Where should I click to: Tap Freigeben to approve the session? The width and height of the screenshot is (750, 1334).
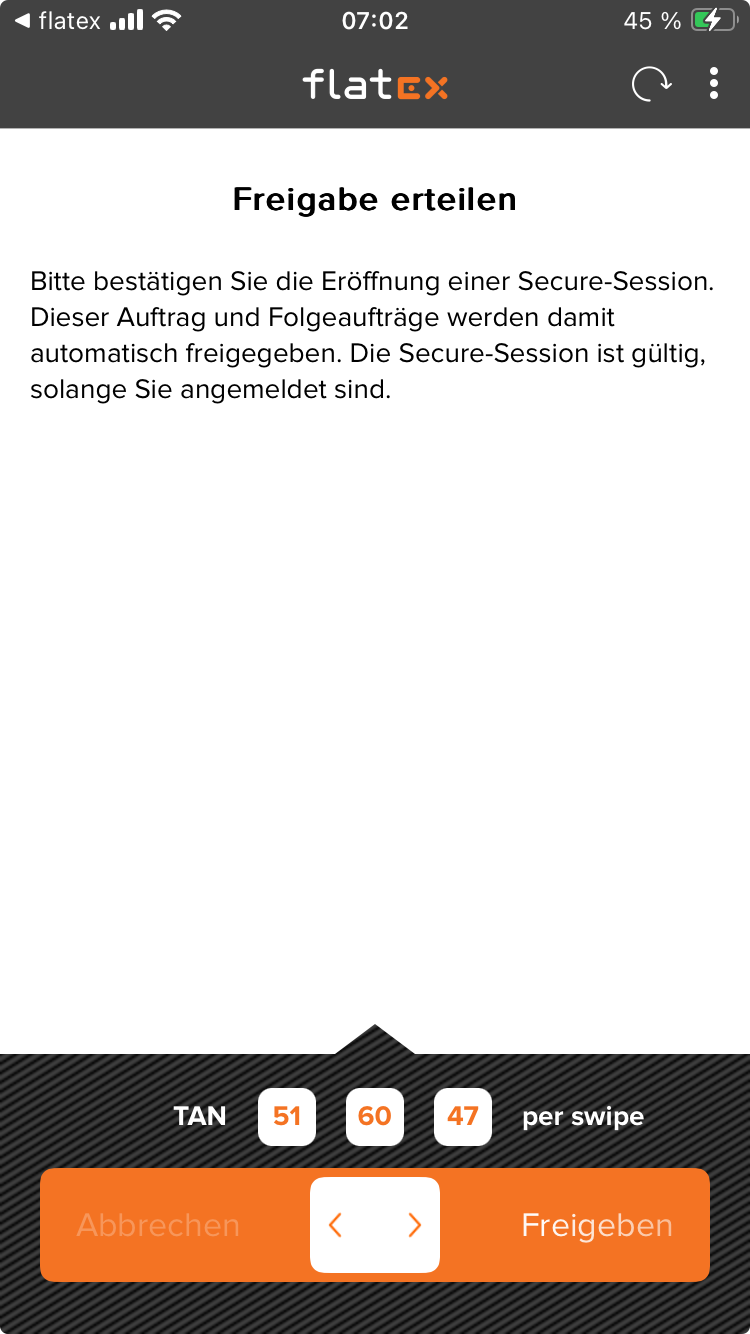point(596,1226)
